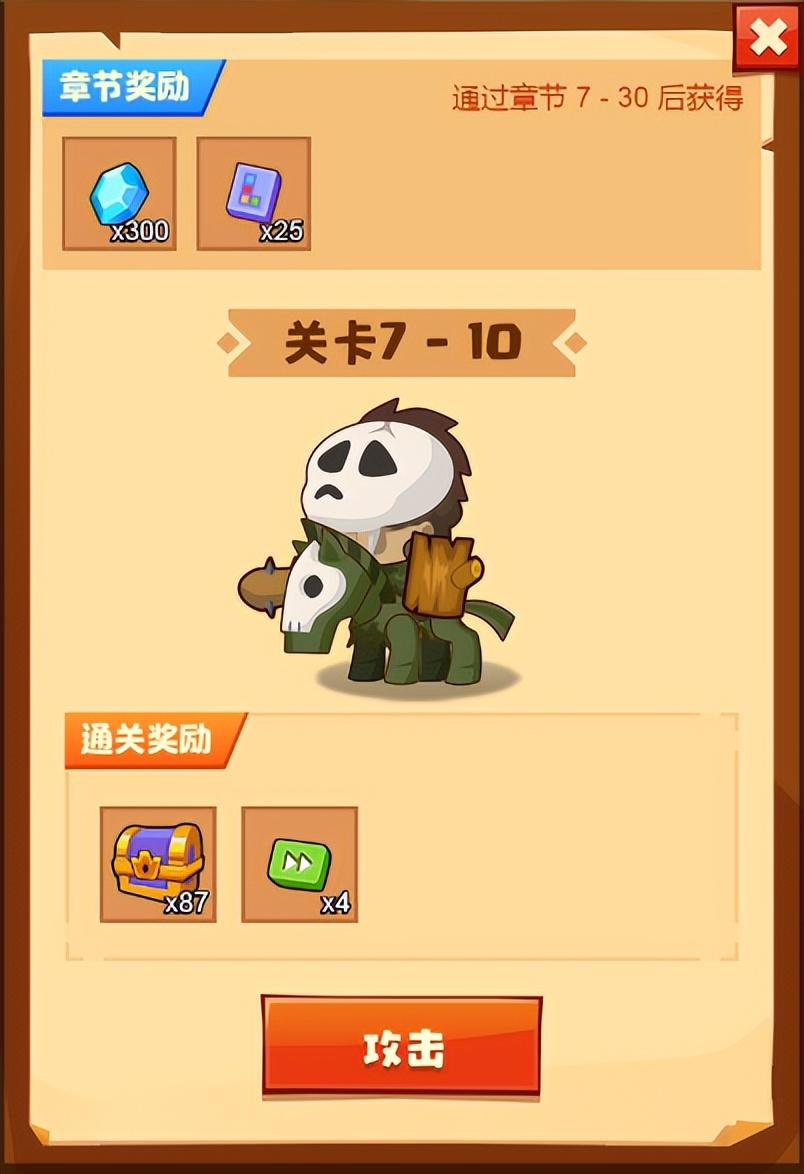Close the stage 7-10 dialog
This screenshot has width=804, height=1174.
click(767, 39)
